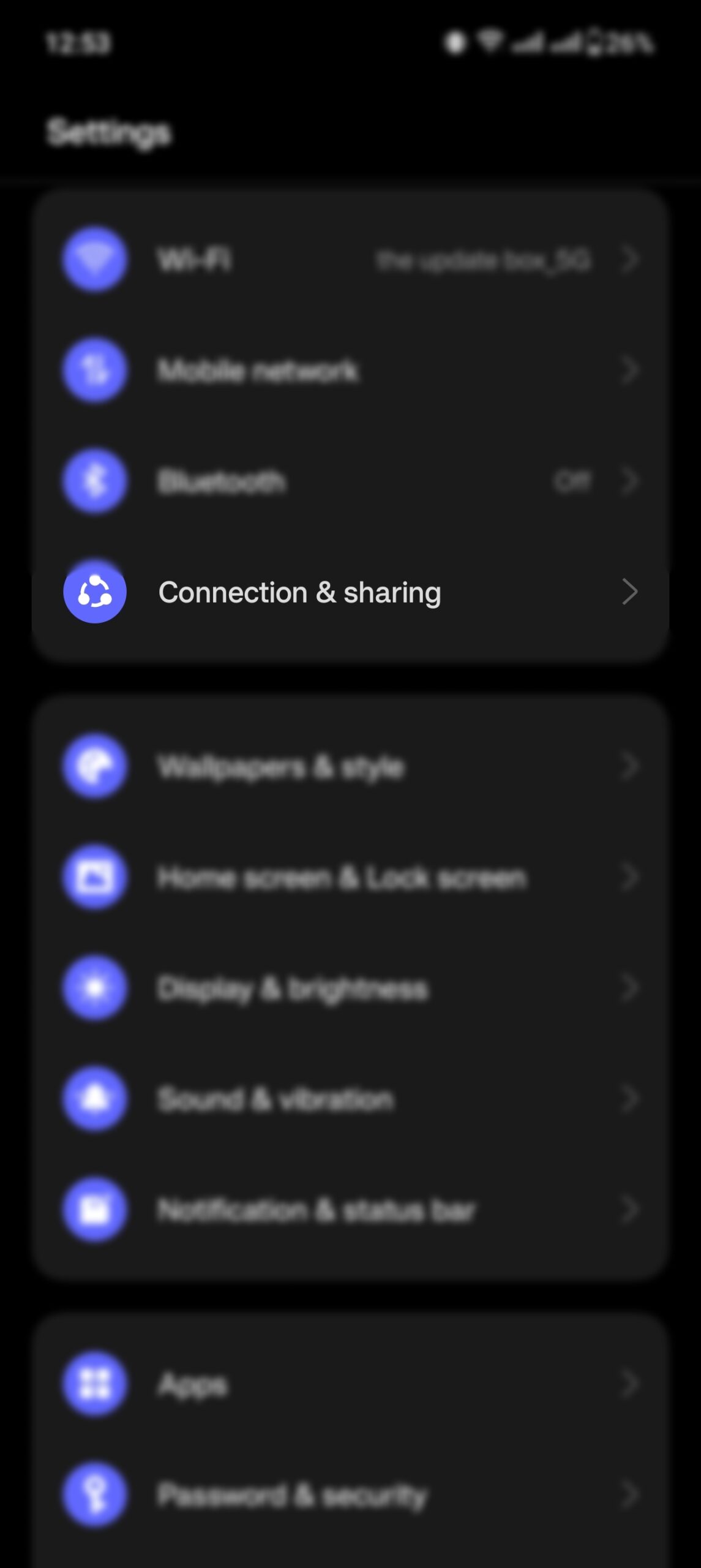Viewport: 701px width, 1568px height.
Task: Open the Sound & vibration icon
Action: (94, 1099)
